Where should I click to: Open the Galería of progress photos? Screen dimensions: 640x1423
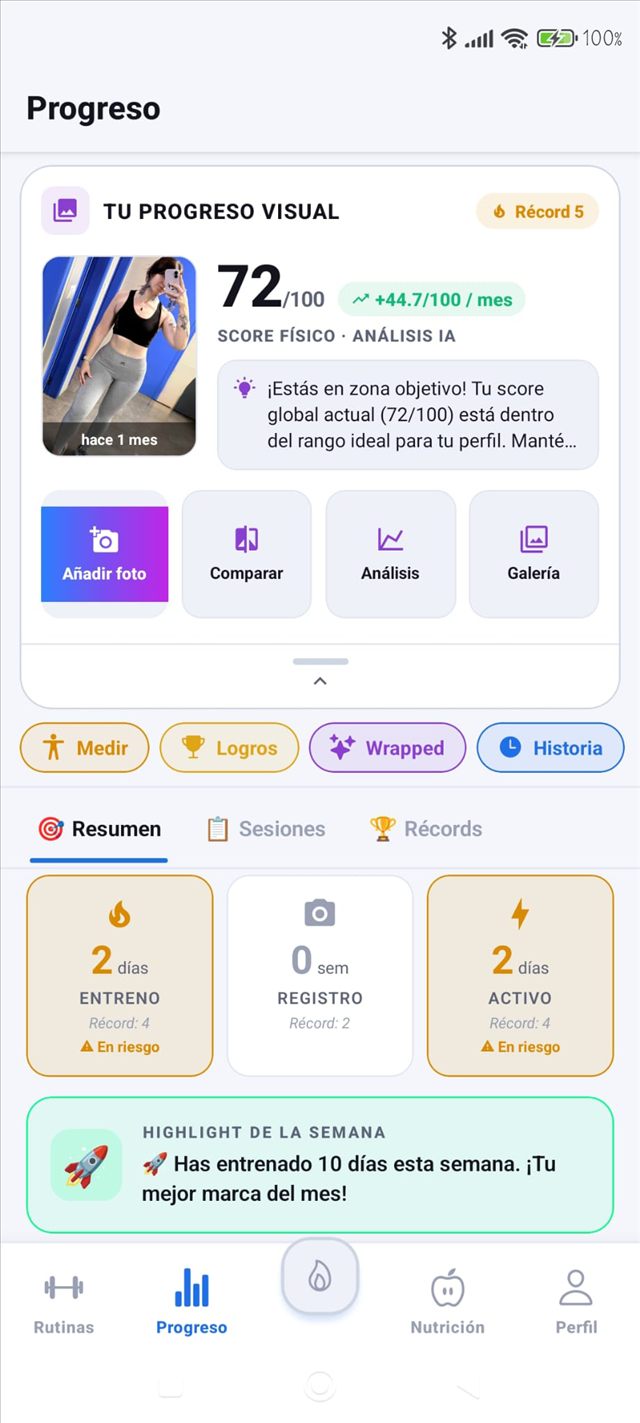coord(534,554)
